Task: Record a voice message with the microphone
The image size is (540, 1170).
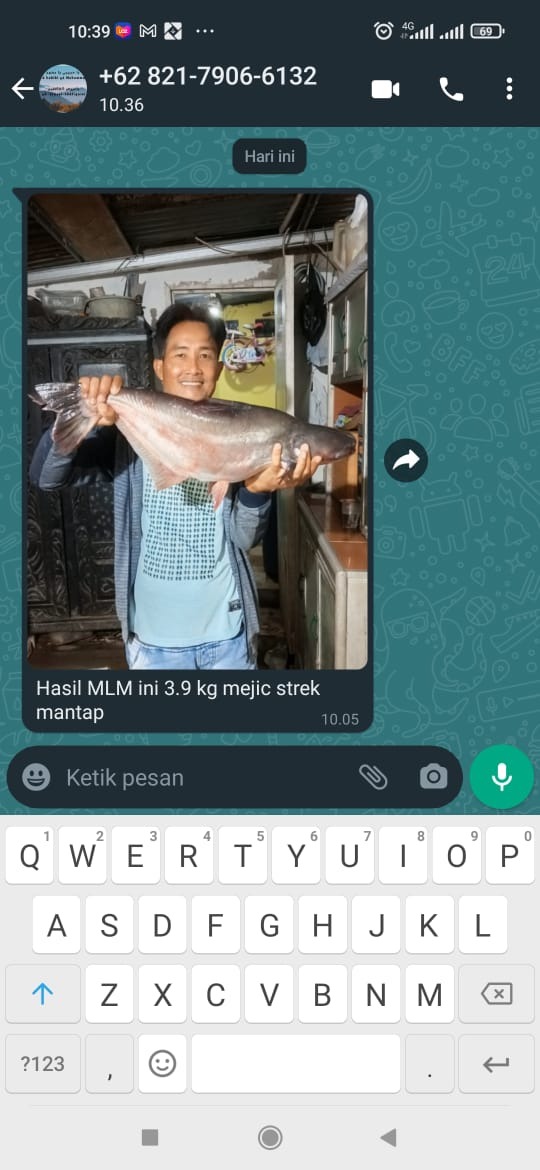Action: click(501, 777)
